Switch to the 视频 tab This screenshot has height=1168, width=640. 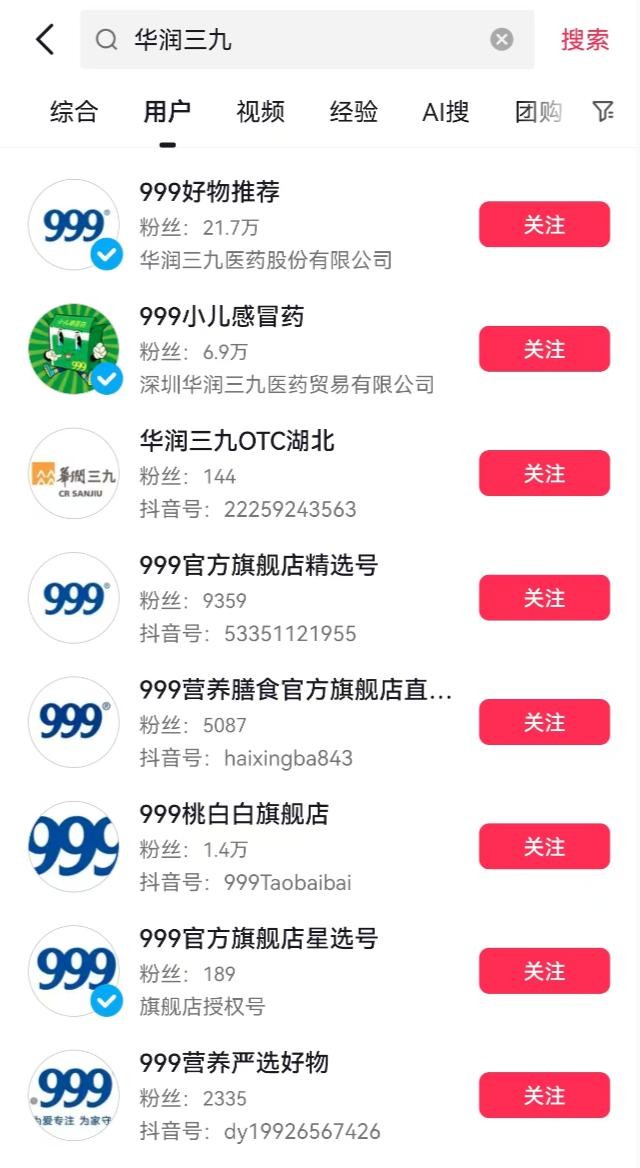click(260, 112)
